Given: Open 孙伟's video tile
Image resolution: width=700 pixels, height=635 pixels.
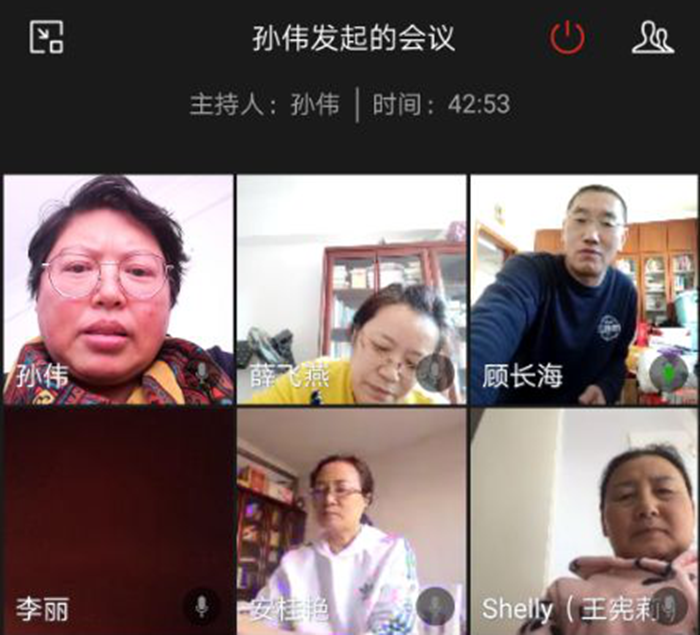Looking at the screenshot, I should (118, 289).
